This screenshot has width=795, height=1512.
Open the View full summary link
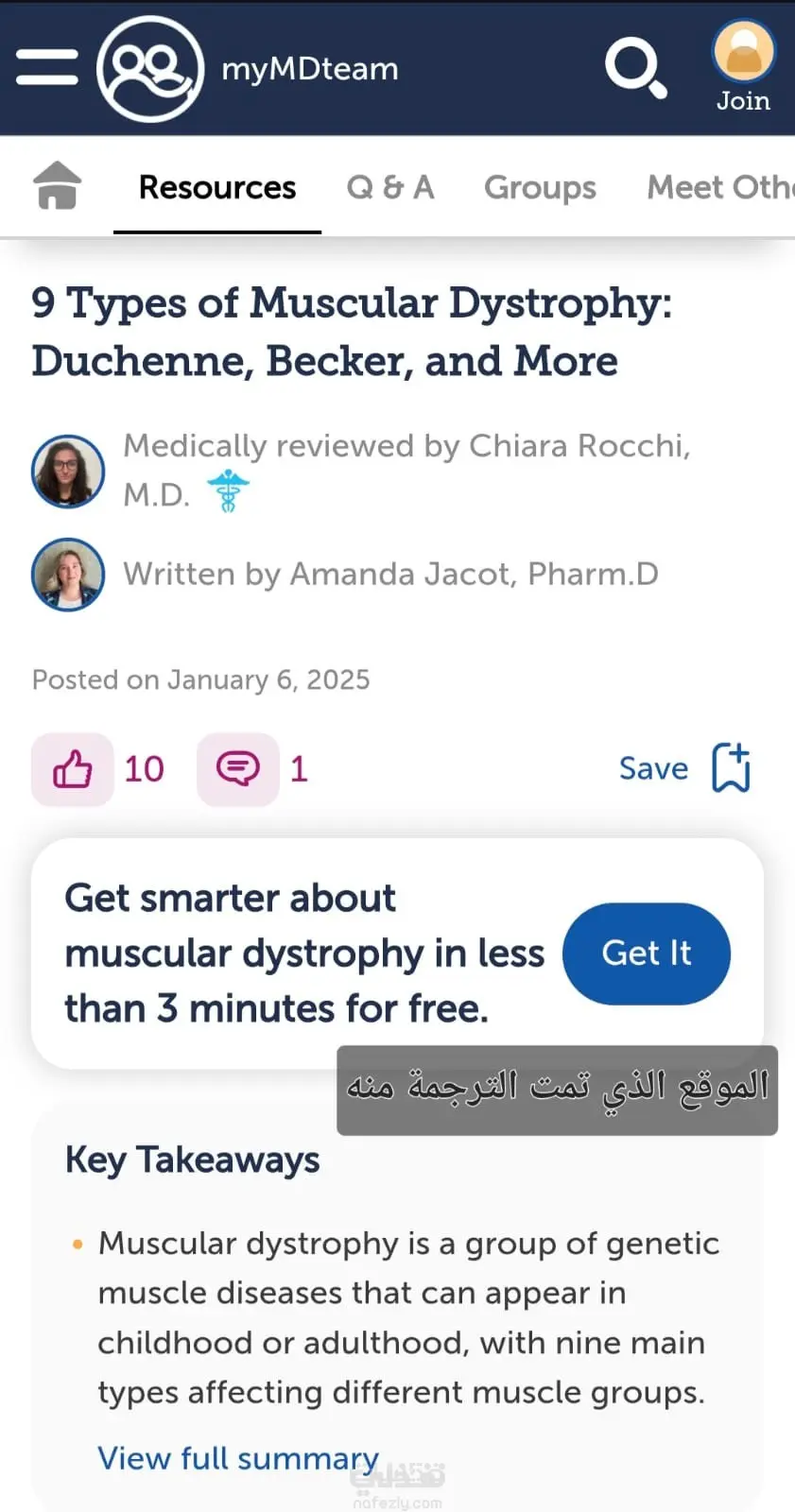point(238,1458)
